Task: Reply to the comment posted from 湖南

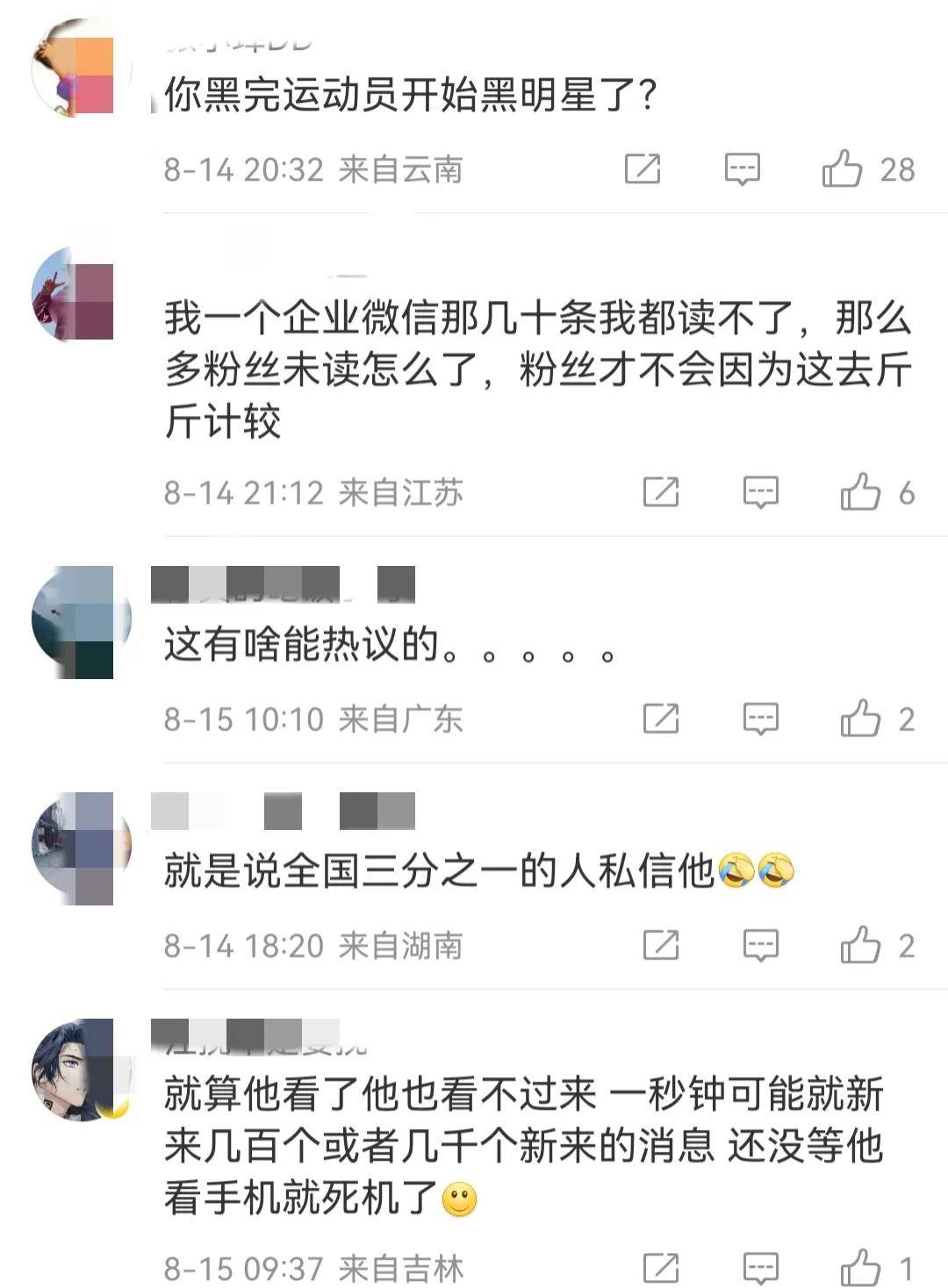Action: (x=760, y=945)
